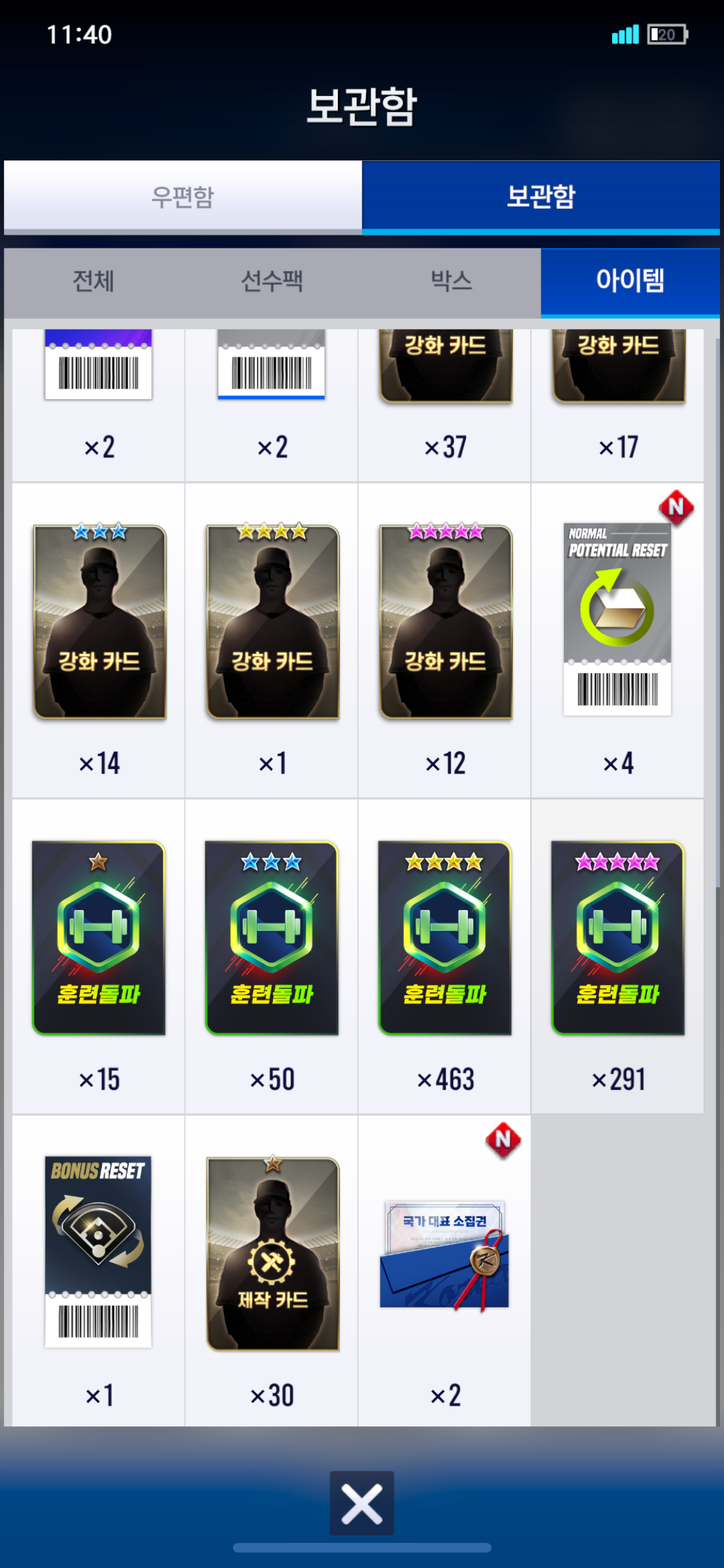Select the 제작 카드 item ×30
The width and height of the screenshot is (724, 1568).
[x=272, y=1253]
